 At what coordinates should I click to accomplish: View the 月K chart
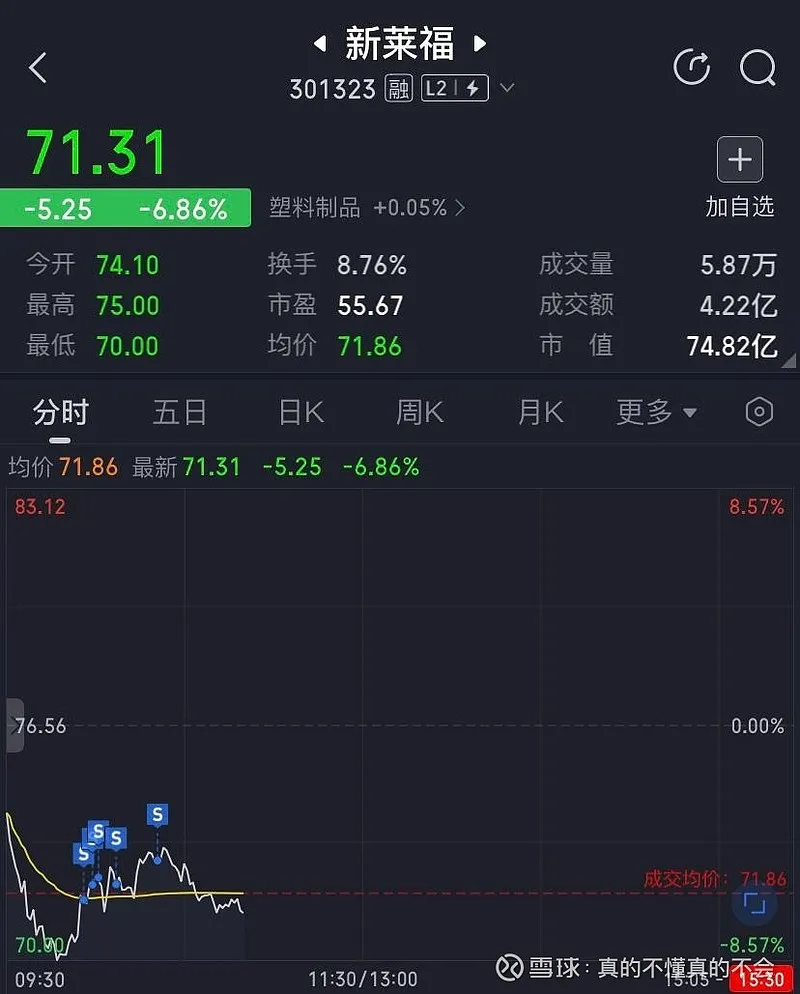click(541, 412)
